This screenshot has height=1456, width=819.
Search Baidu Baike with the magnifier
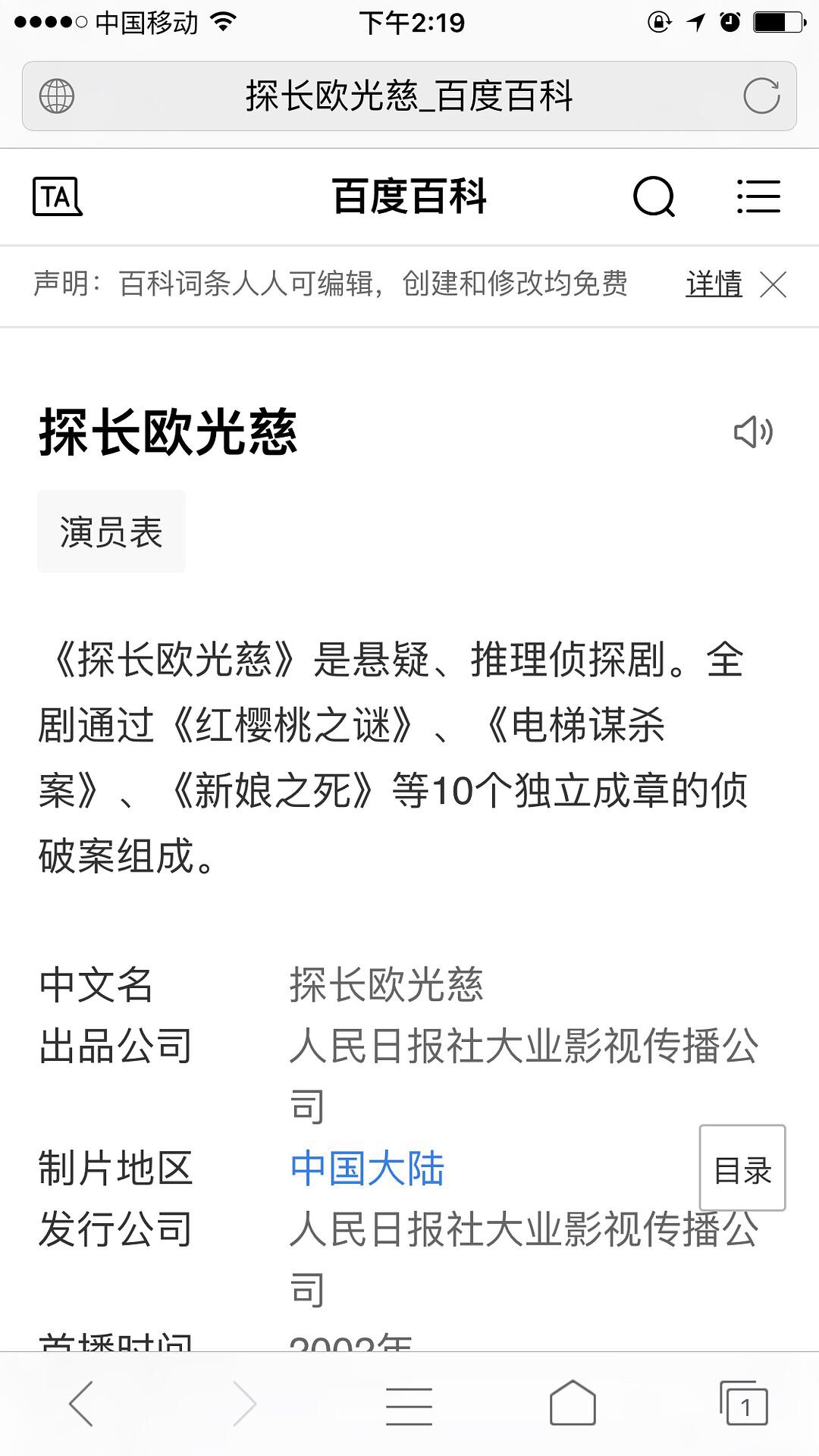(x=653, y=197)
